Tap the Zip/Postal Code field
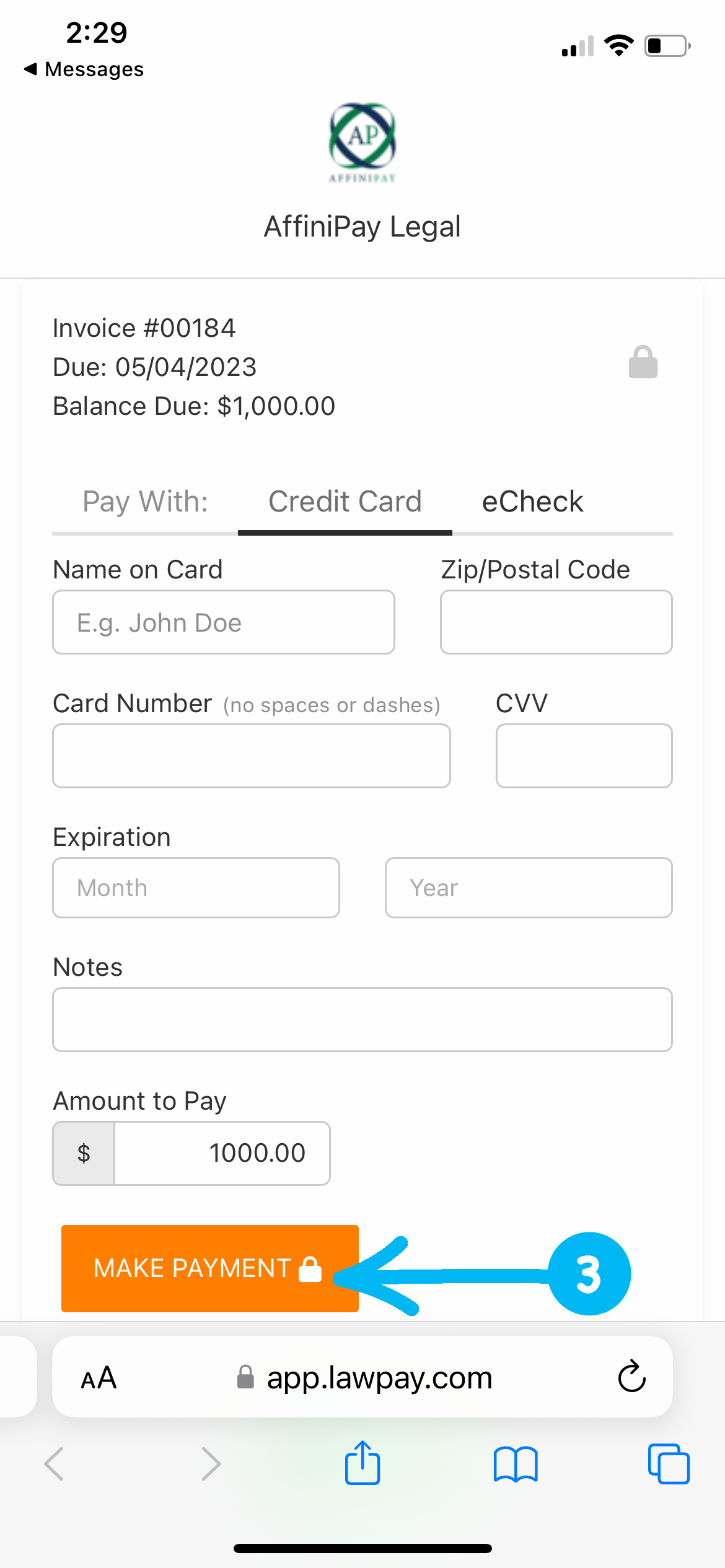The image size is (725, 1568). 556,622
